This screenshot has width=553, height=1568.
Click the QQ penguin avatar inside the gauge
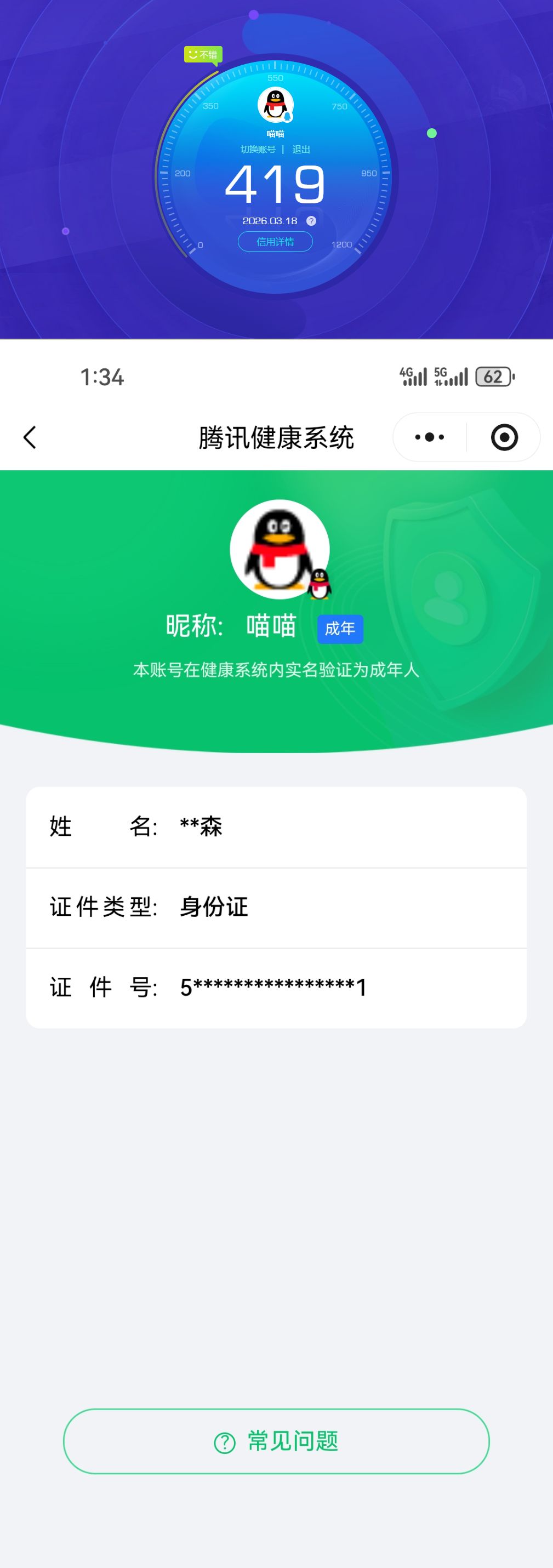(x=275, y=105)
